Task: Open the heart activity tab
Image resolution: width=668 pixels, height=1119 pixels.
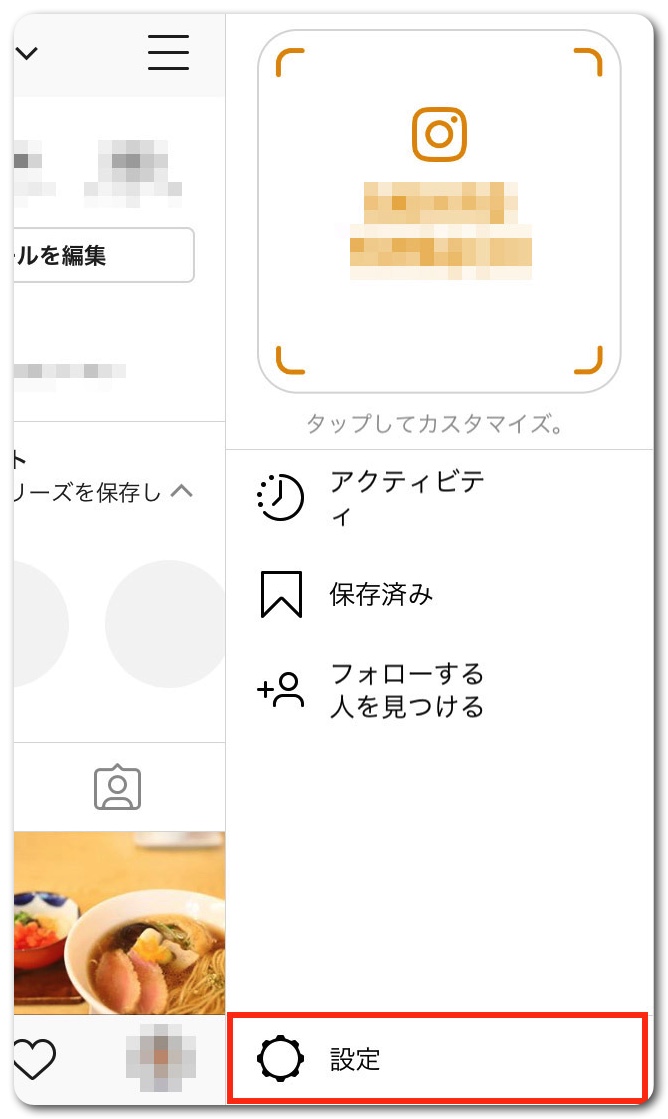Action: coord(35,1059)
